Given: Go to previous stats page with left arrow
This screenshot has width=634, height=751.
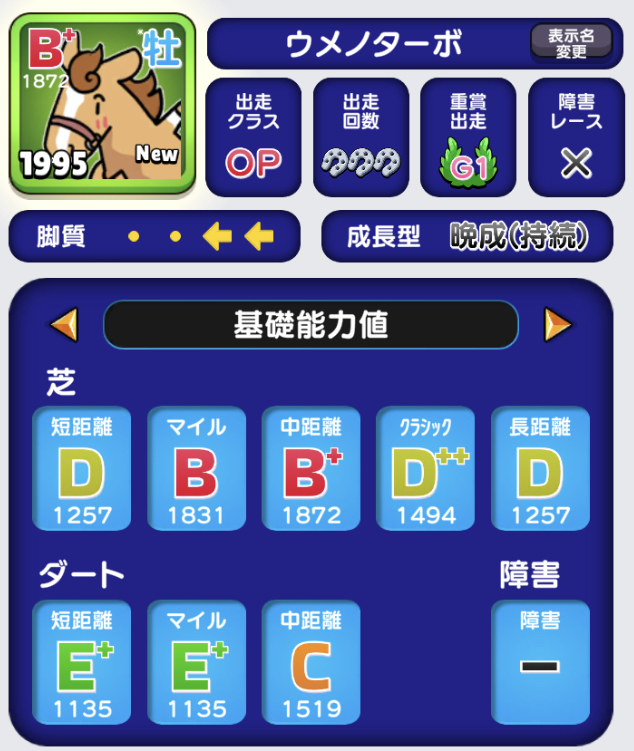Looking at the screenshot, I should [x=64, y=324].
